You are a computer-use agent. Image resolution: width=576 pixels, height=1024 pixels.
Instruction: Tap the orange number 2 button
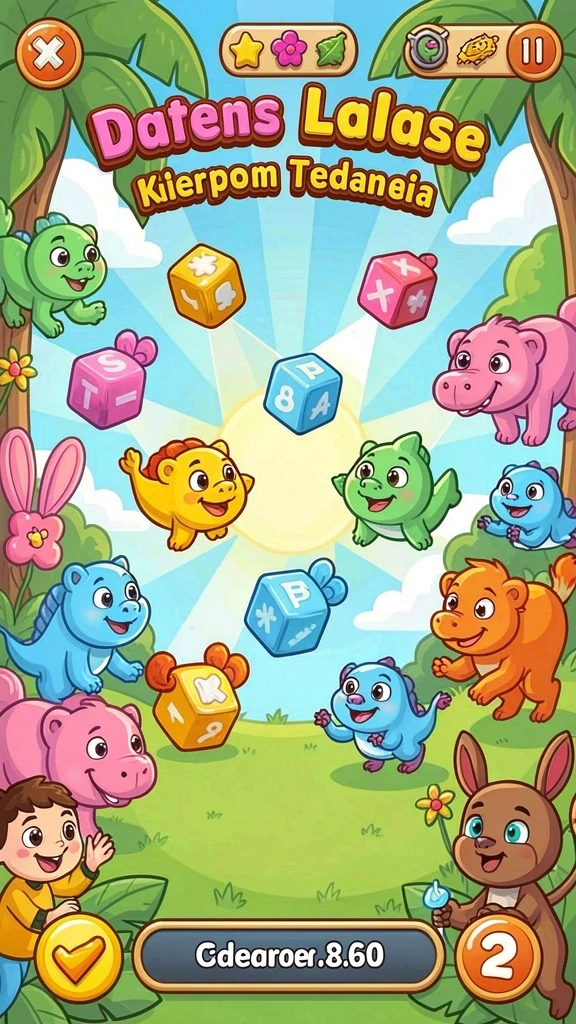coord(498,958)
